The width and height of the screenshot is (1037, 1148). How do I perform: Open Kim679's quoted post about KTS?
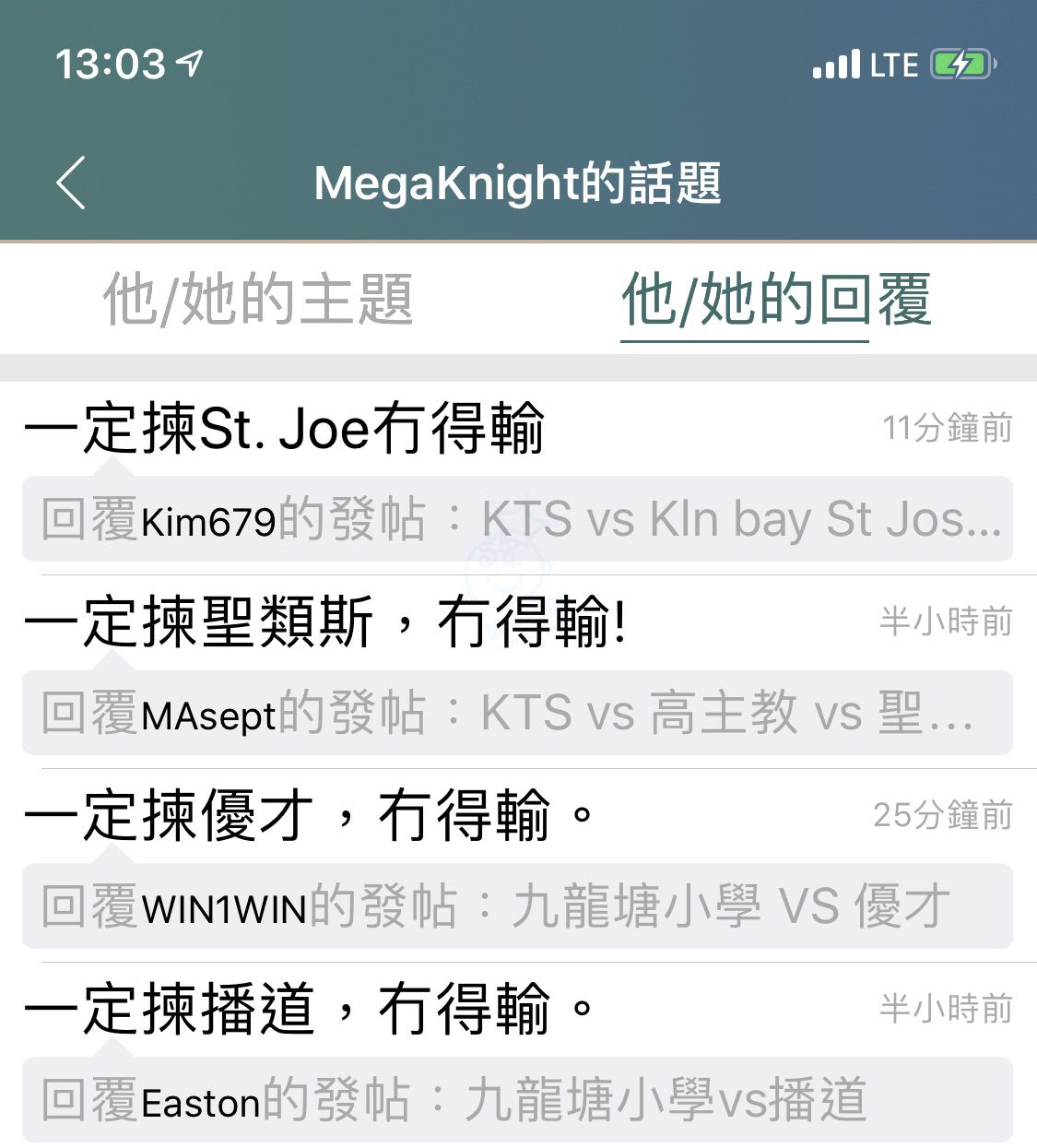[x=518, y=519]
